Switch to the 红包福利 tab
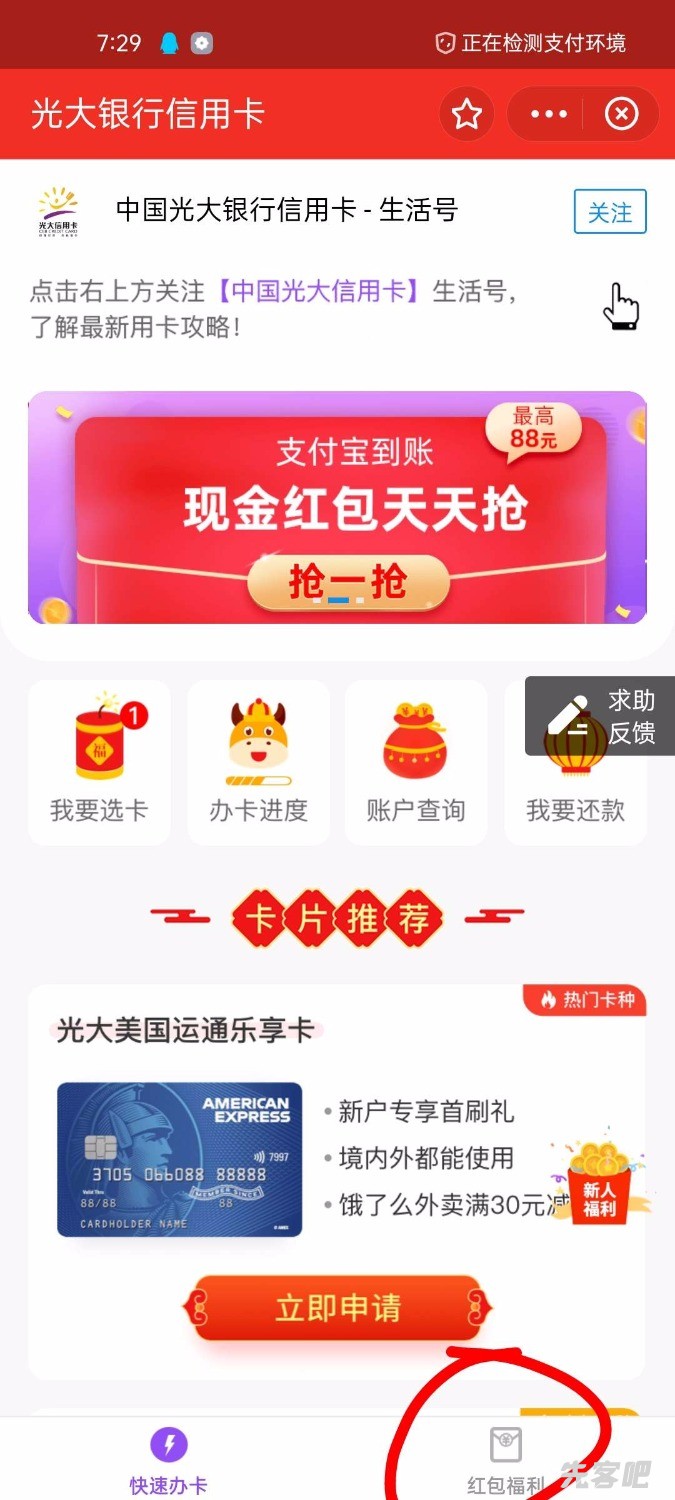The height and width of the screenshot is (1500, 675). pos(506,1461)
